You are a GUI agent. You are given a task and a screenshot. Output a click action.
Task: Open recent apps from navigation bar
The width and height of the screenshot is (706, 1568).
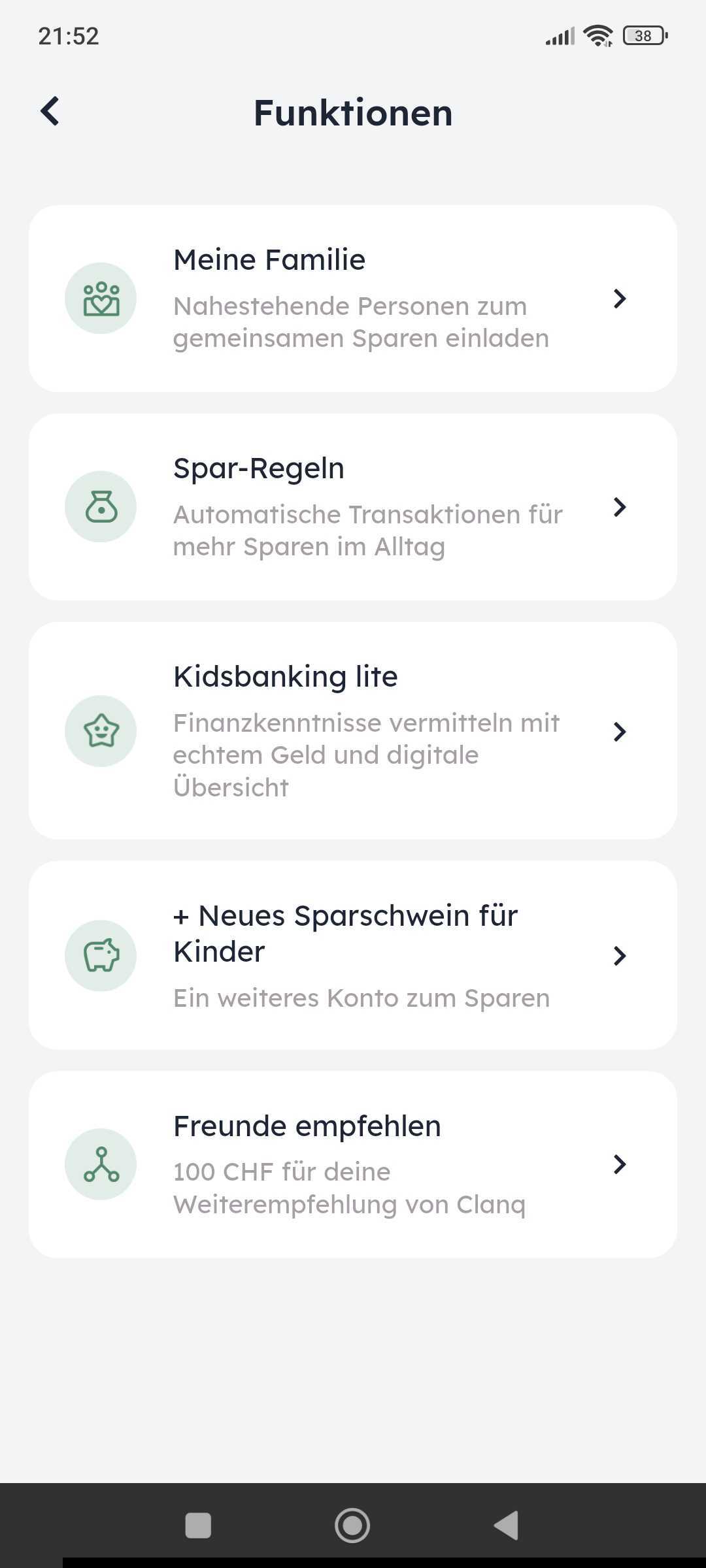198,1526
